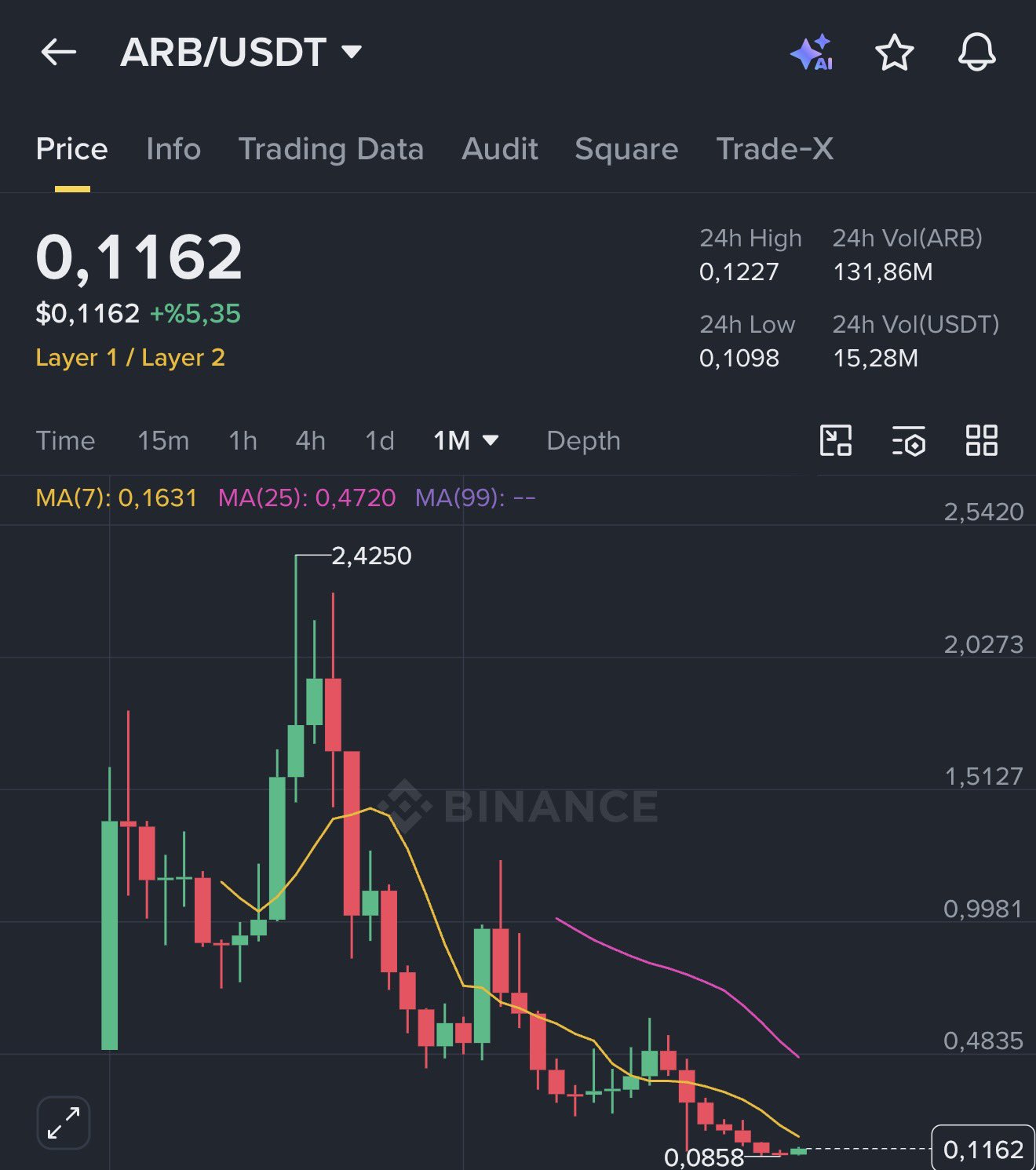Switch to the Trading Data tab

(x=330, y=149)
